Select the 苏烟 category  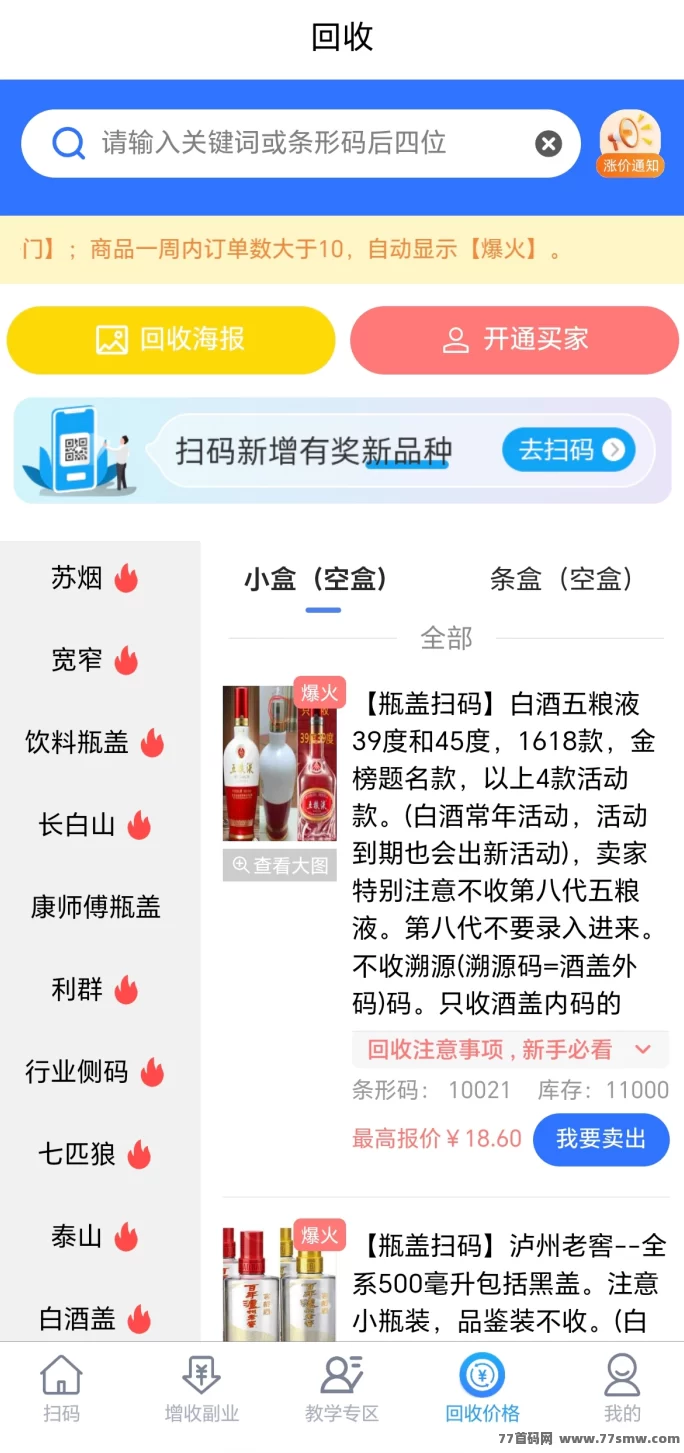point(94,578)
